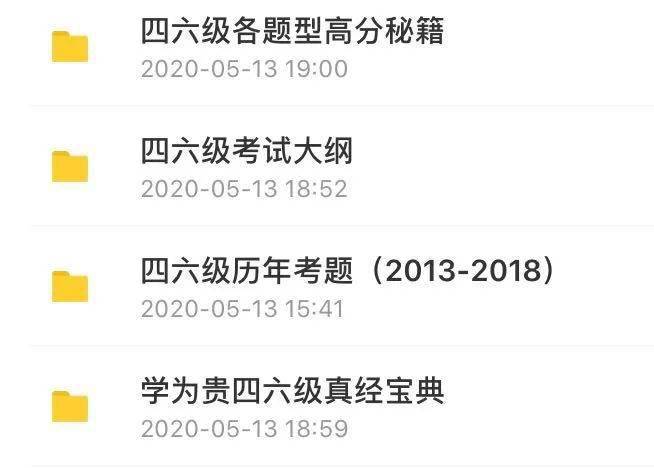Open the 四六级考试大纲 folder
The height and width of the screenshot is (468, 654).
pos(247,152)
